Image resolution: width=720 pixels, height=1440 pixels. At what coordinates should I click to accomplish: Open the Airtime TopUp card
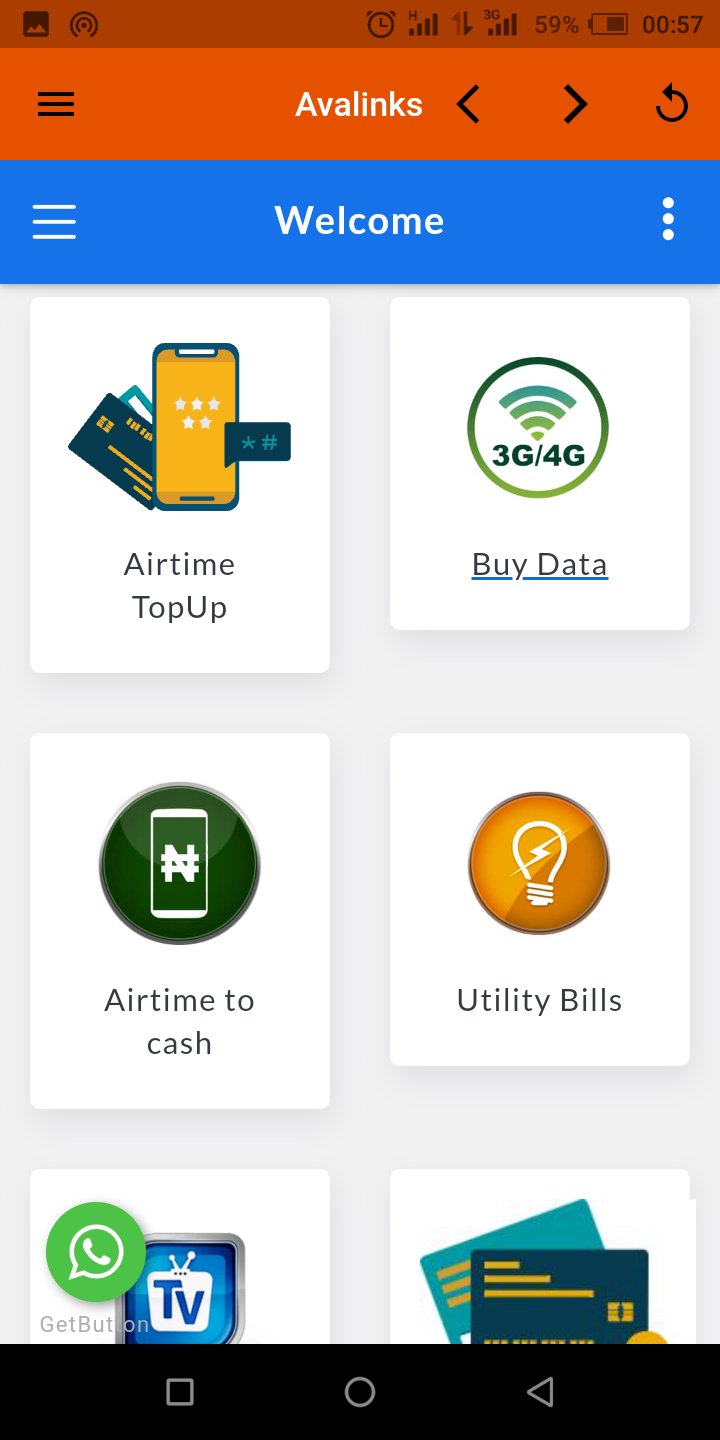coord(180,485)
